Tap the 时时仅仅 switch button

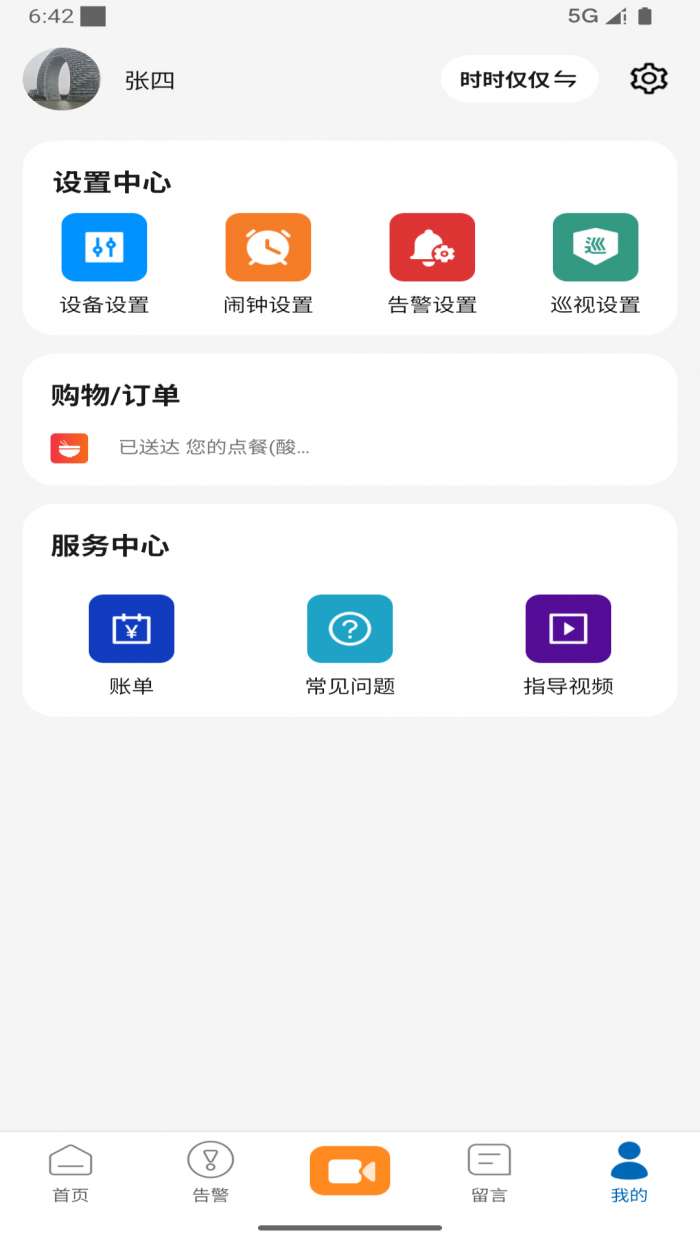point(518,80)
